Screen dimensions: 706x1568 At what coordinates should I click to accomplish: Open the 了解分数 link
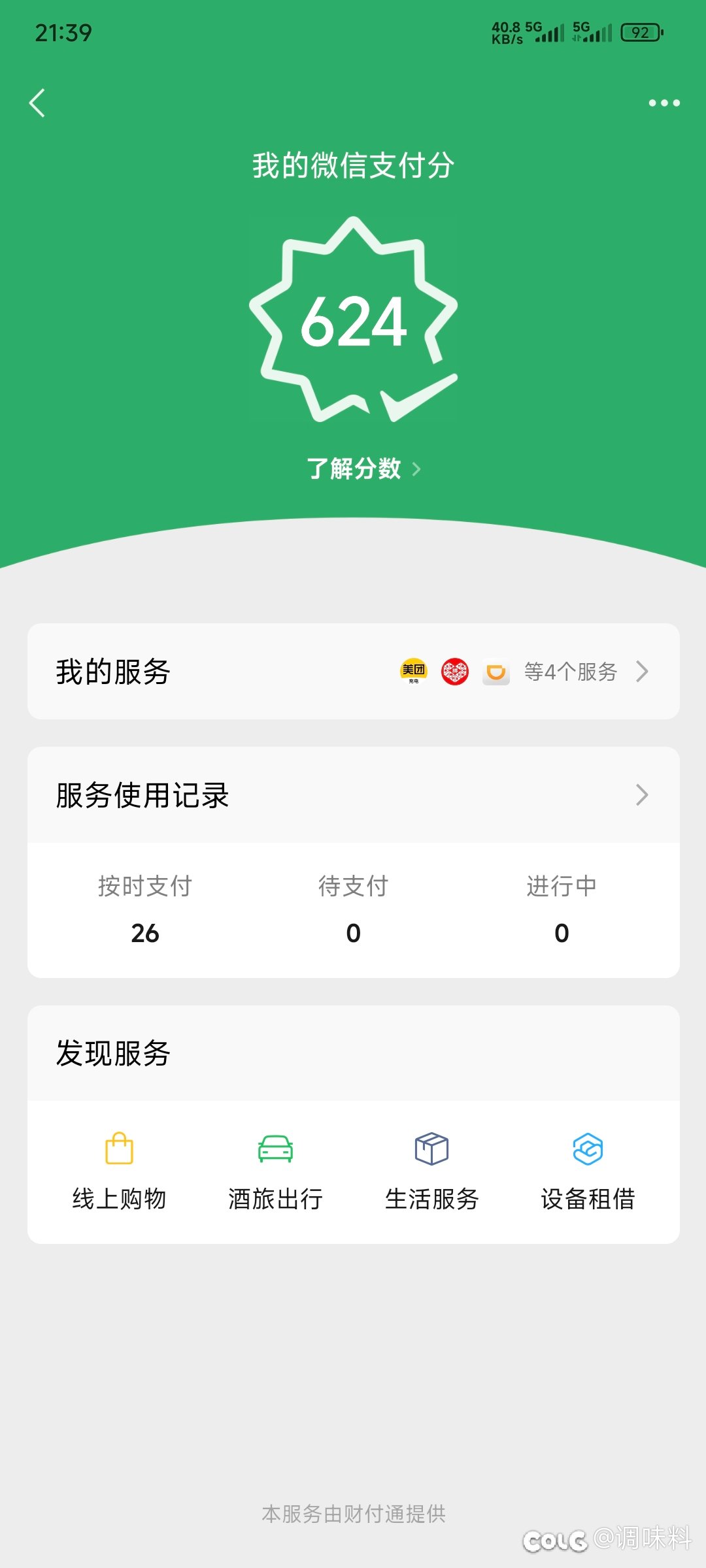(x=363, y=468)
